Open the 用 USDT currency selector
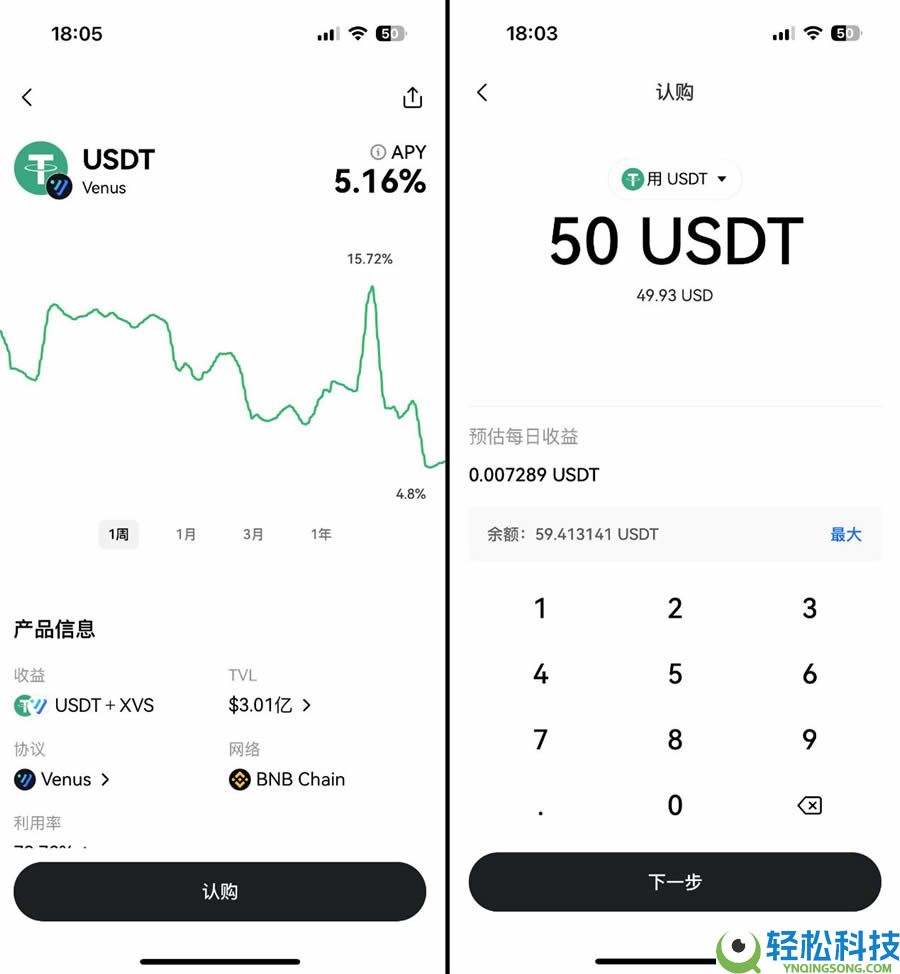 pos(675,178)
